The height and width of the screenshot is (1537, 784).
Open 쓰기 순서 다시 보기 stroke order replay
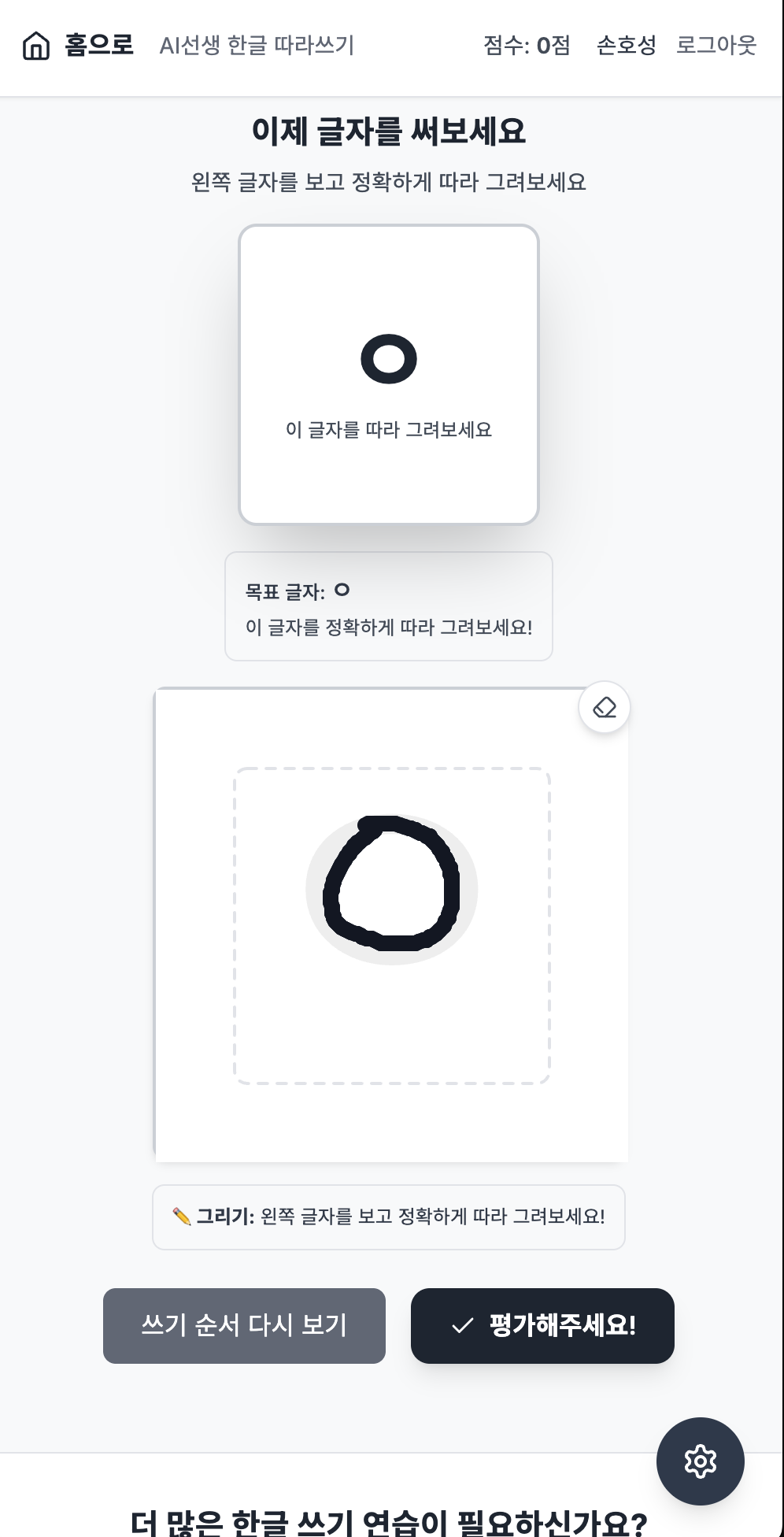click(243, 1326)
